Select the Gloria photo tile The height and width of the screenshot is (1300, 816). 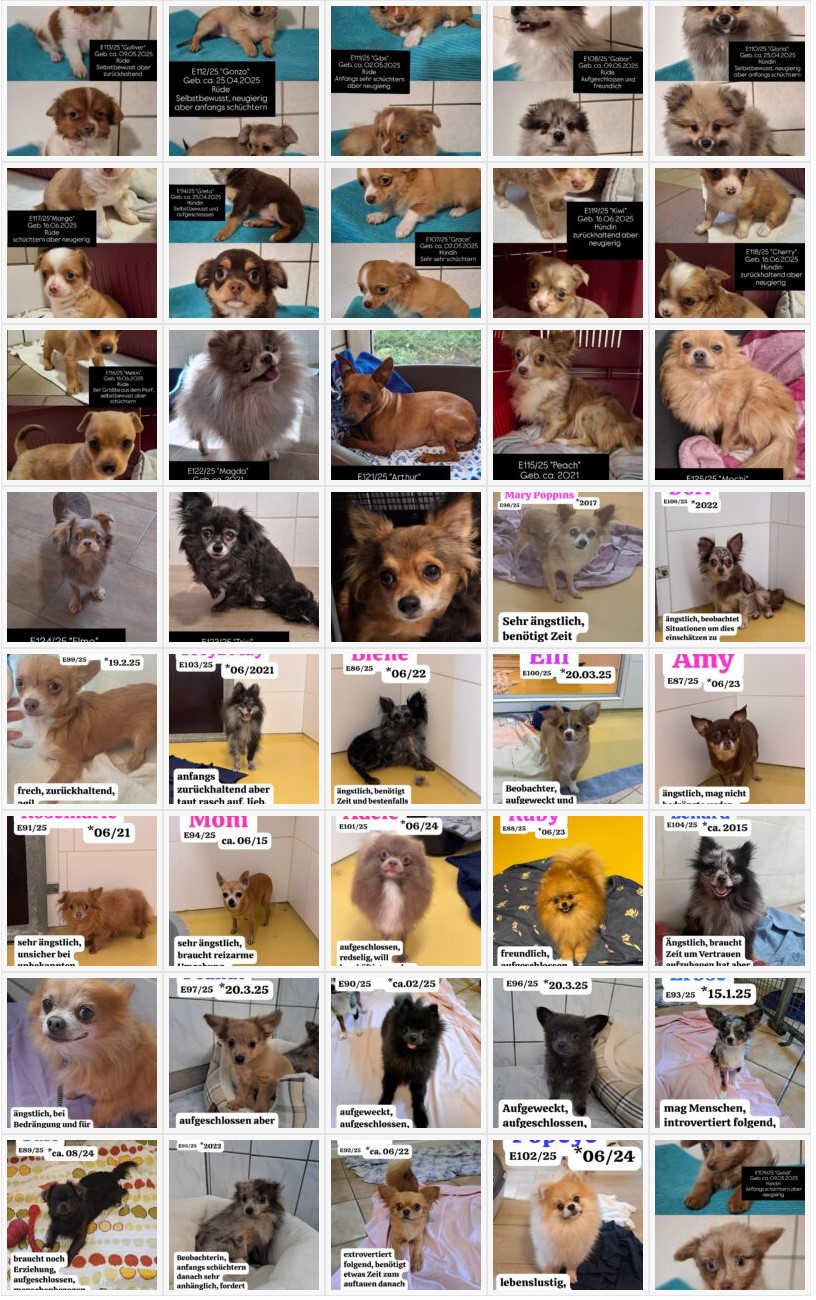click(x=730, y=80)
